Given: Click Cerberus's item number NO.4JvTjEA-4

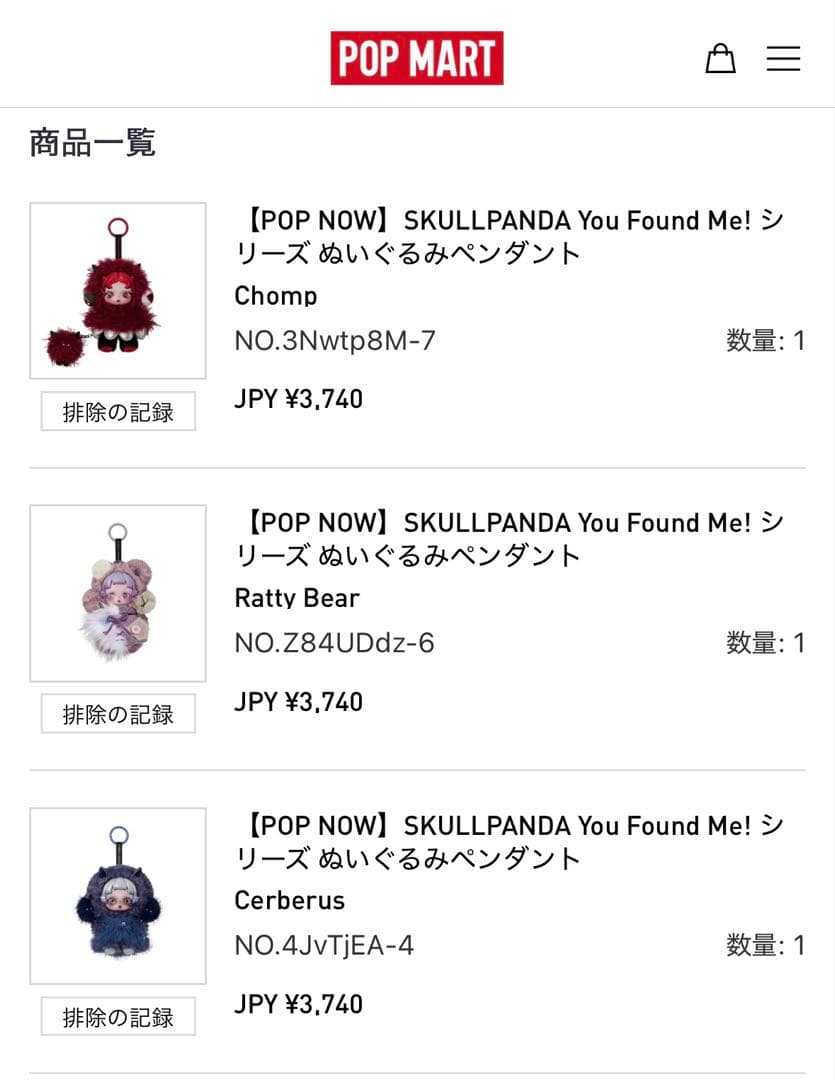Looking at the screenshot, I should point(326,944).
